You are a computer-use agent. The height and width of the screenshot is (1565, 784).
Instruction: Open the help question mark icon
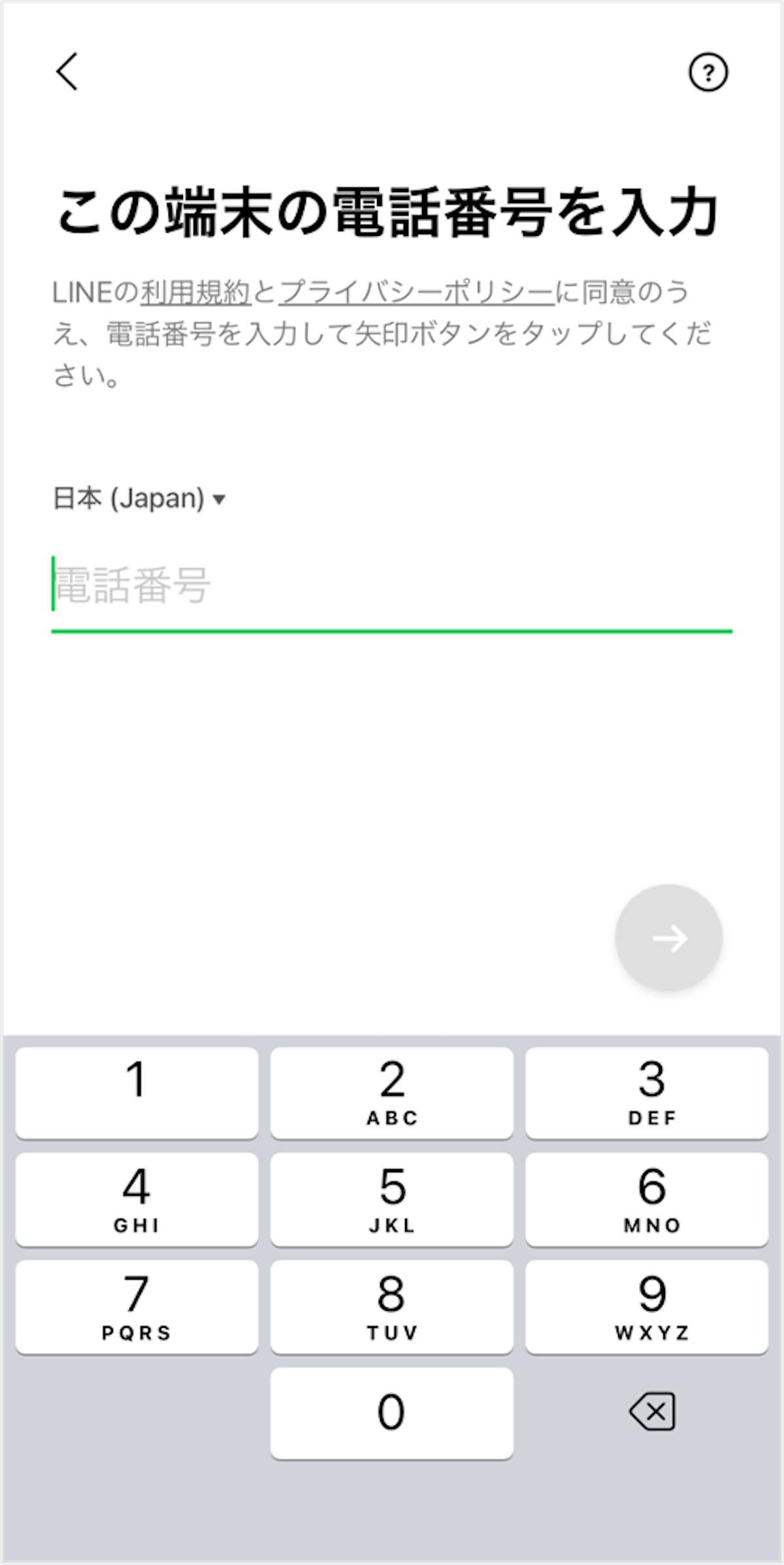point(708,72)
